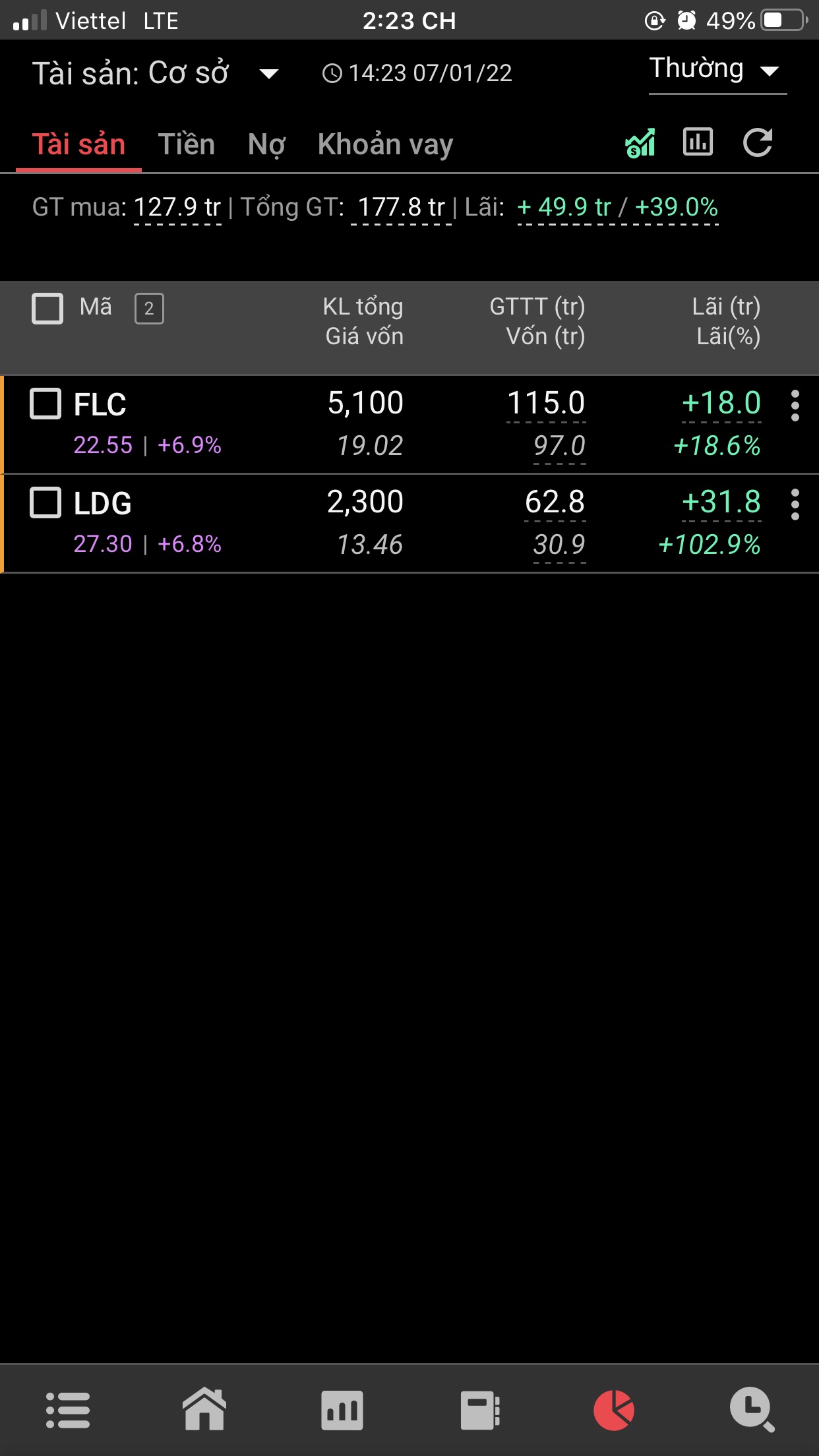Go to the home screen tab
This screenshot has width=819, height=1456.
pyautogui.click(x=204, y=1410)
